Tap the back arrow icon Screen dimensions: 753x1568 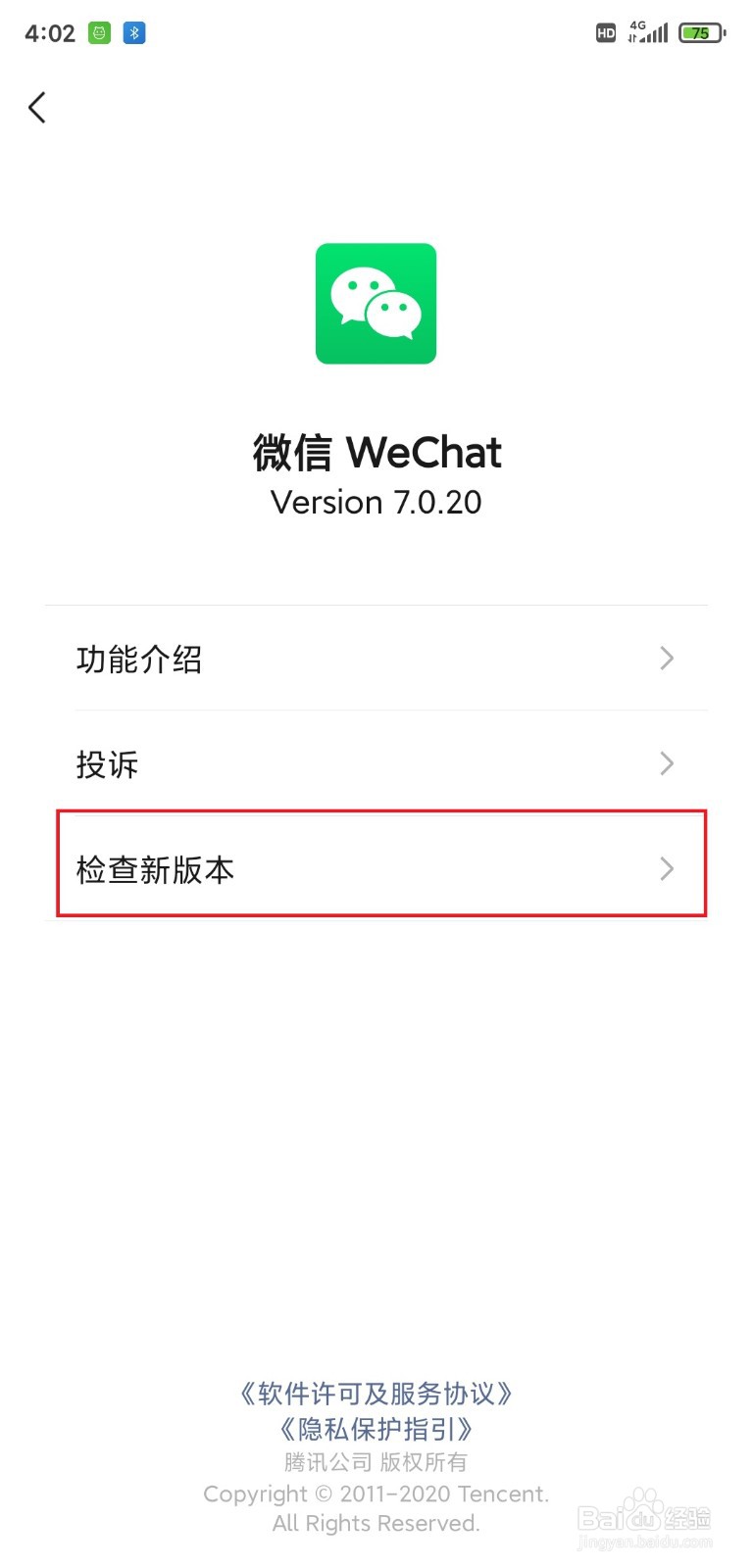tap(37, 108)
